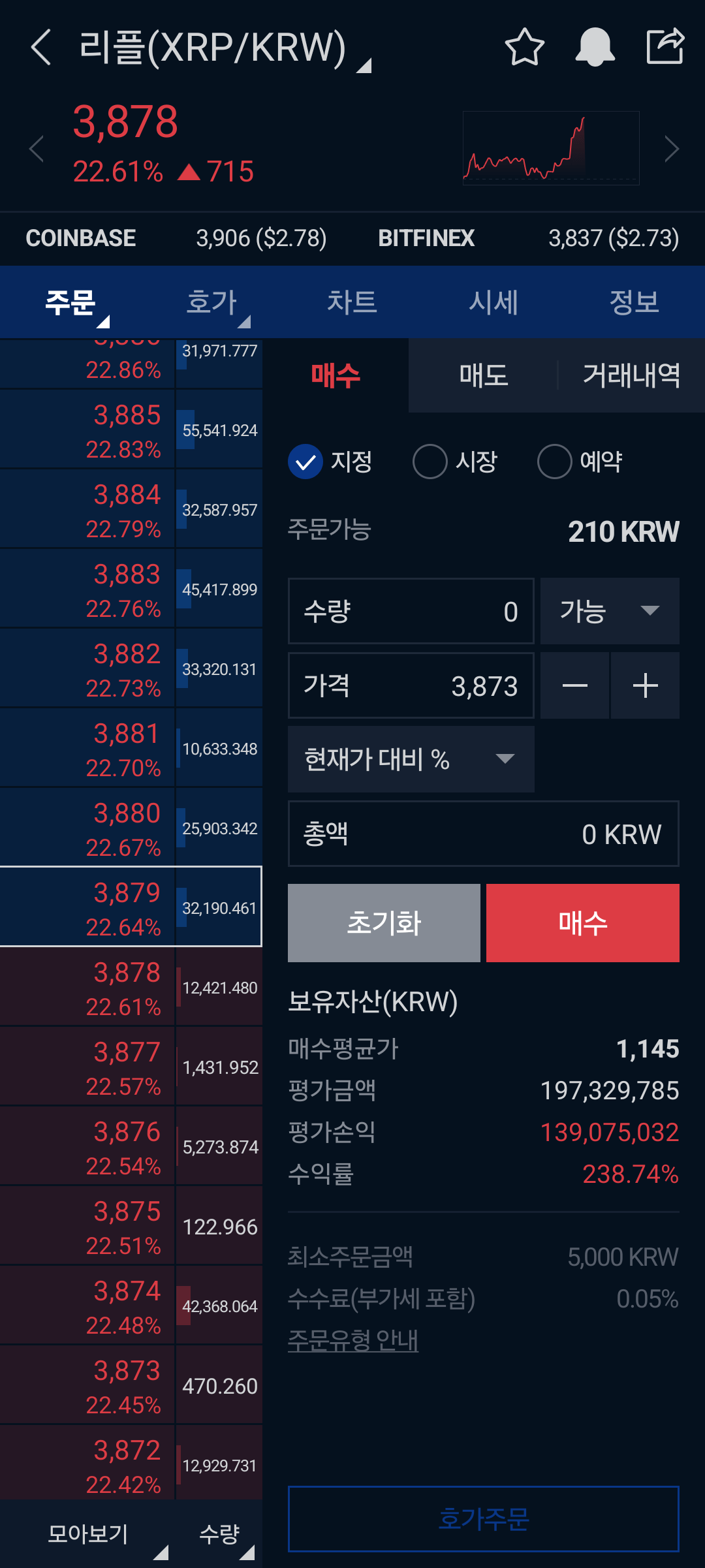Screen dimensions: 705x1568
Task: Keep 지정 order type selected
Action: [x=305, y=461]
